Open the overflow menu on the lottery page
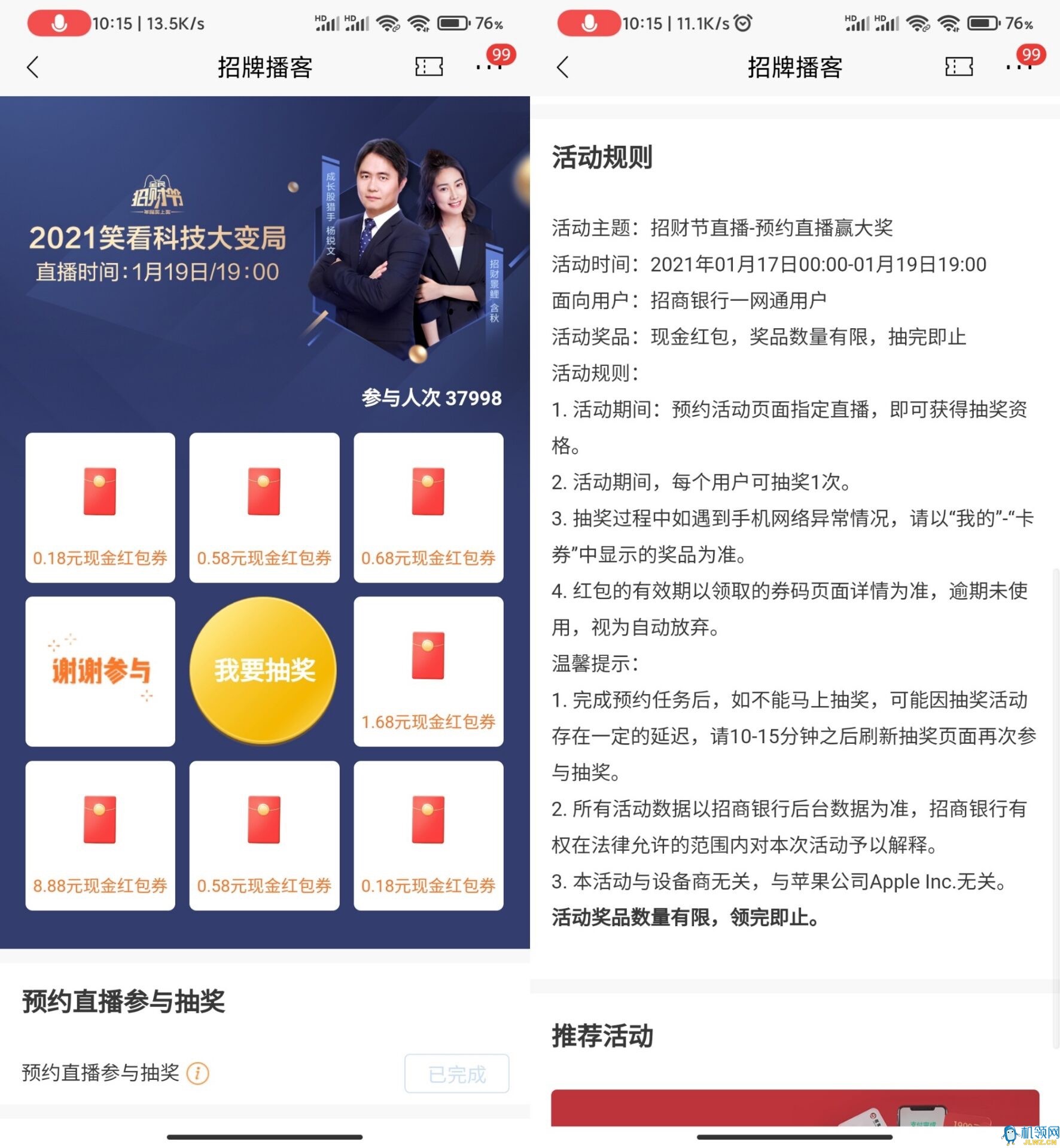 [488, 67]
